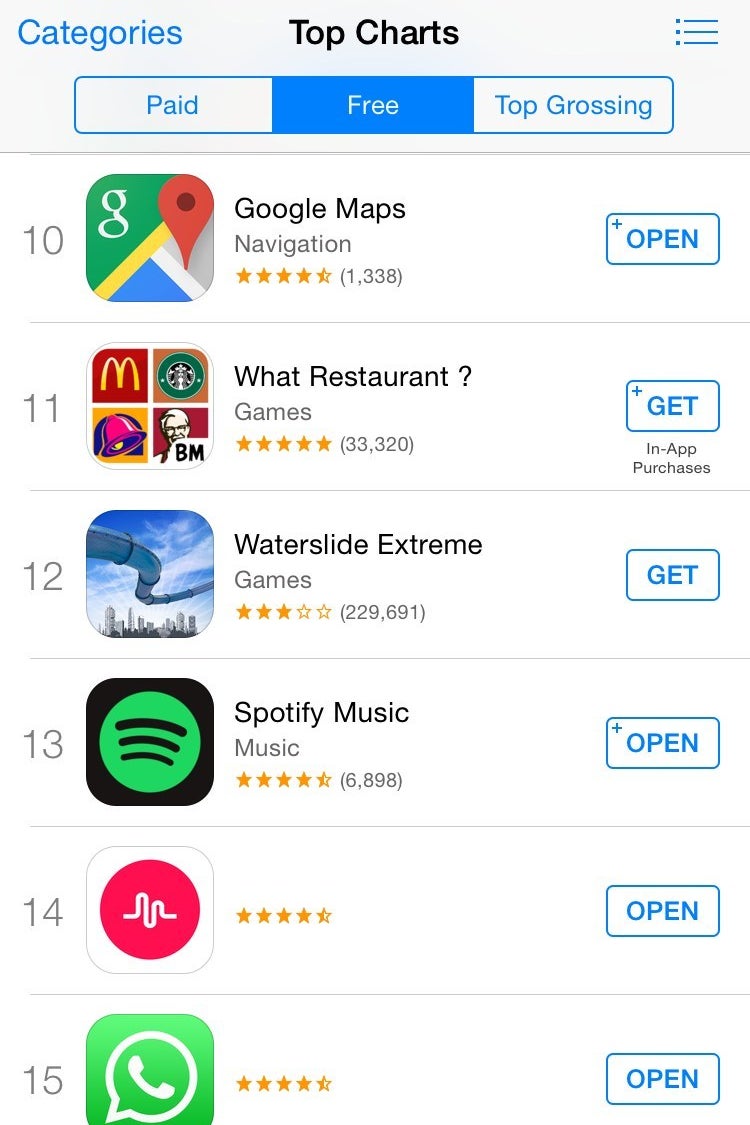
Task: Get the What Restaurant ? game
Action: point(672,406)
